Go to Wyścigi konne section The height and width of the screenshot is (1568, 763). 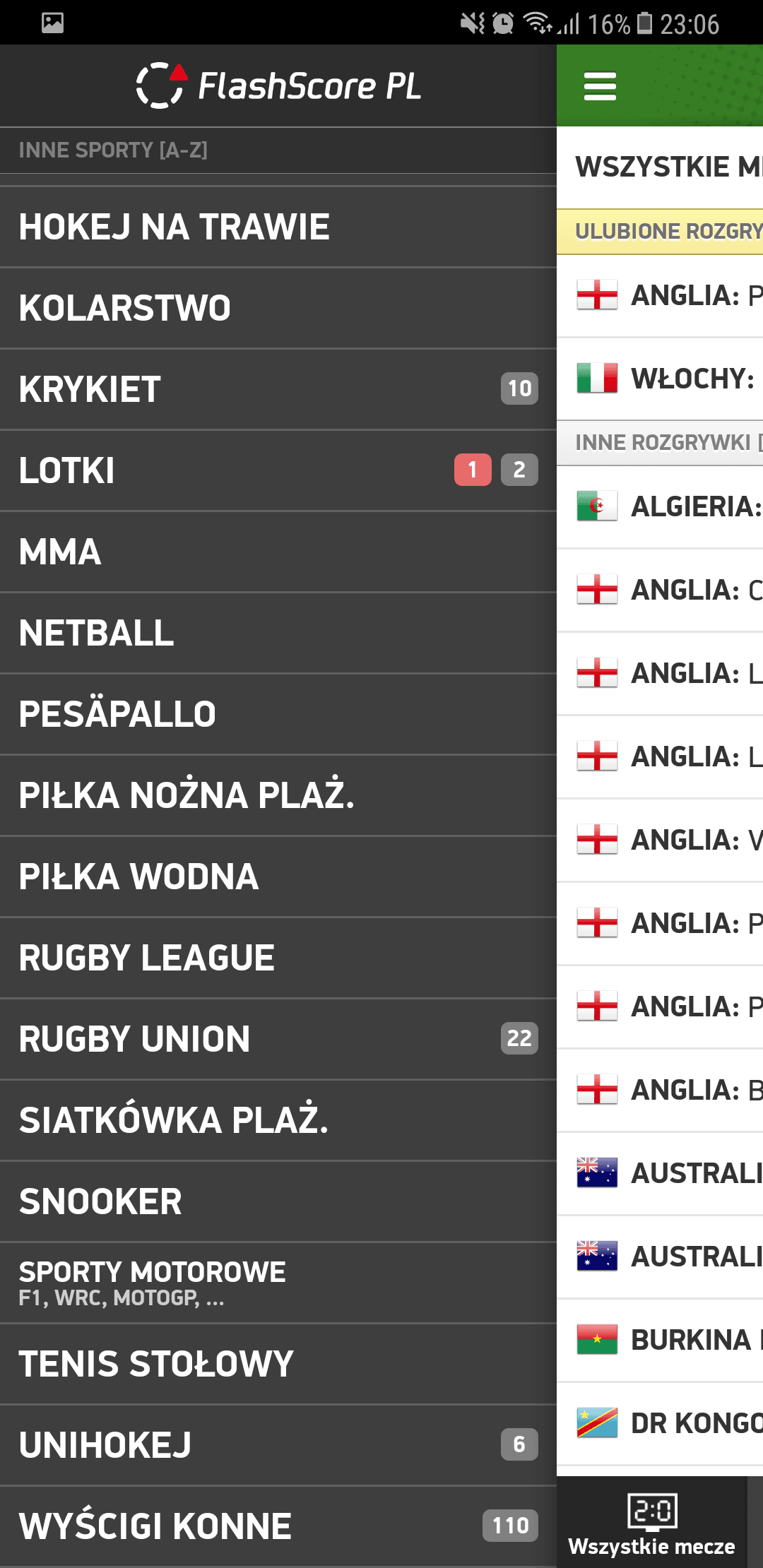pos(278,1526)
